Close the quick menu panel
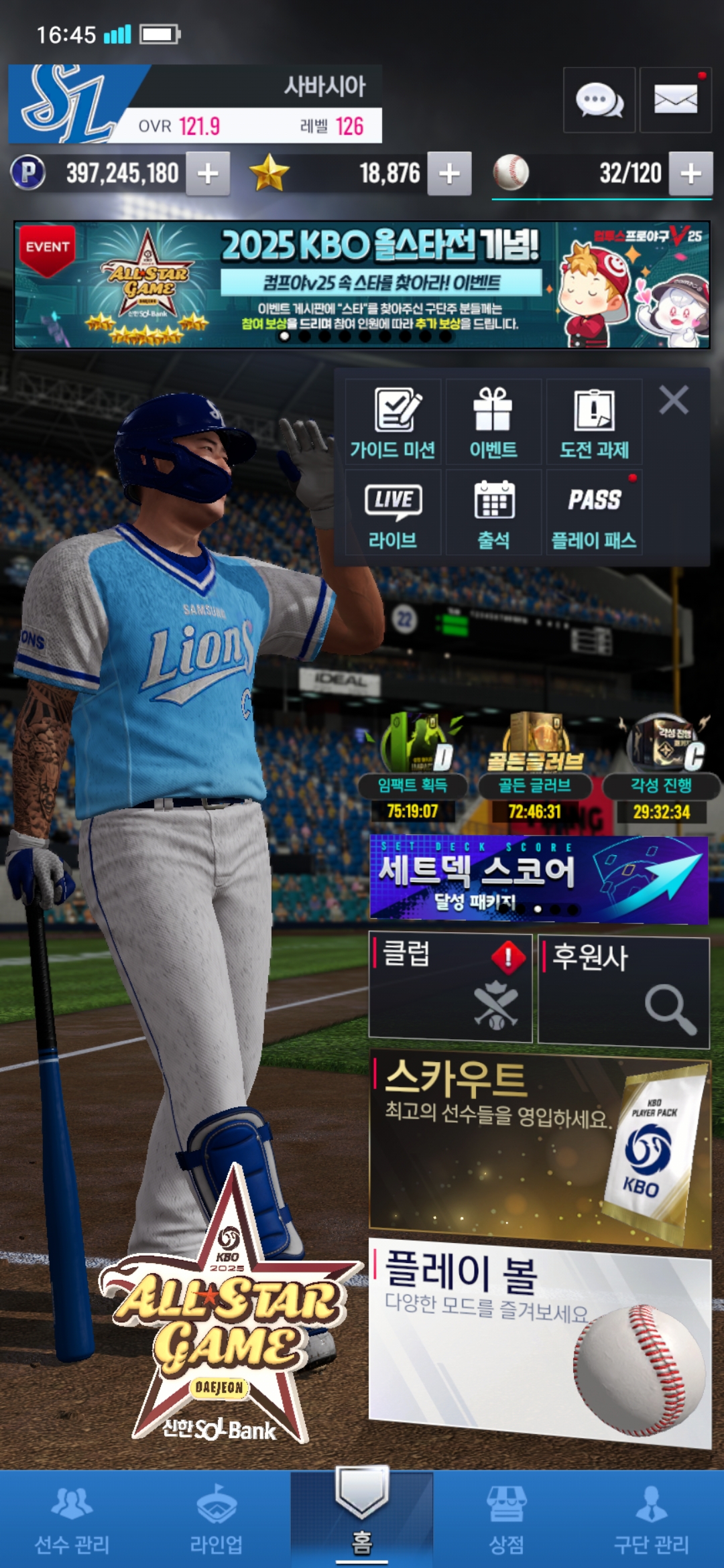The width and height of the screenshot is (724, 1568). pyautogui.click(x=674, y=401)
